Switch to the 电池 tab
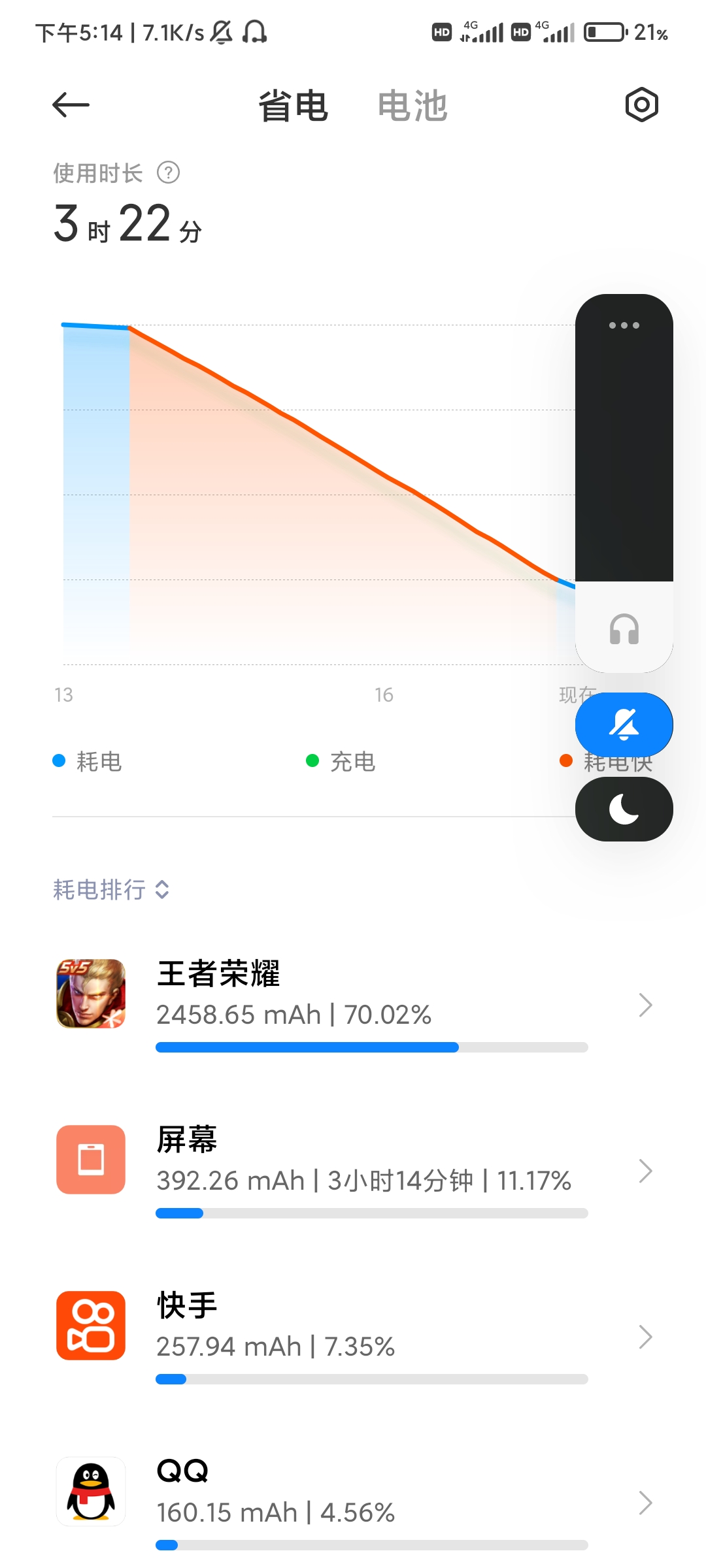The image size is (706, 1568). pyautogui.click(x=412, y=106)
